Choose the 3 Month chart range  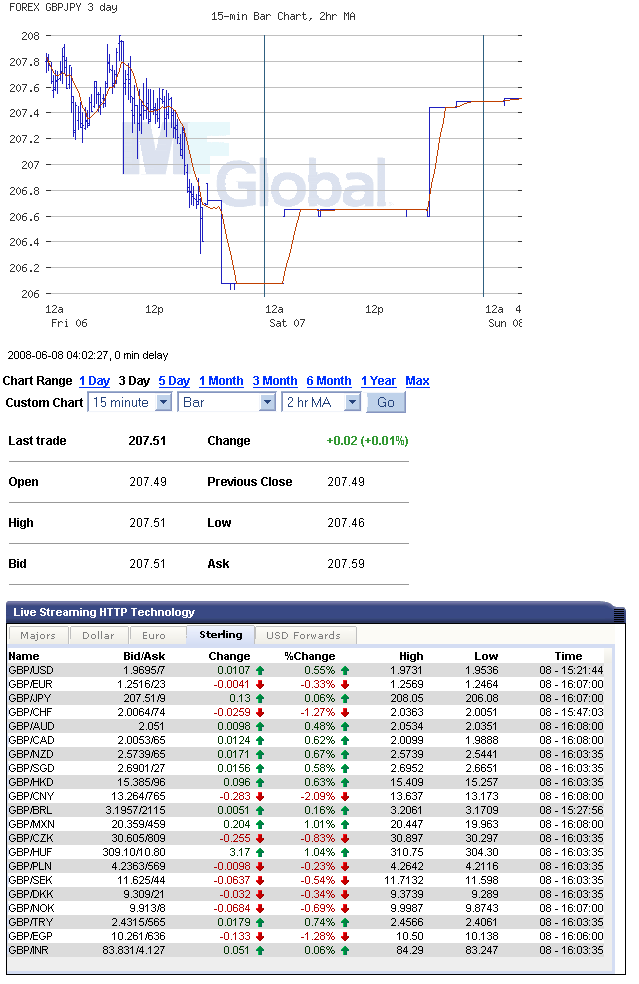275,381
